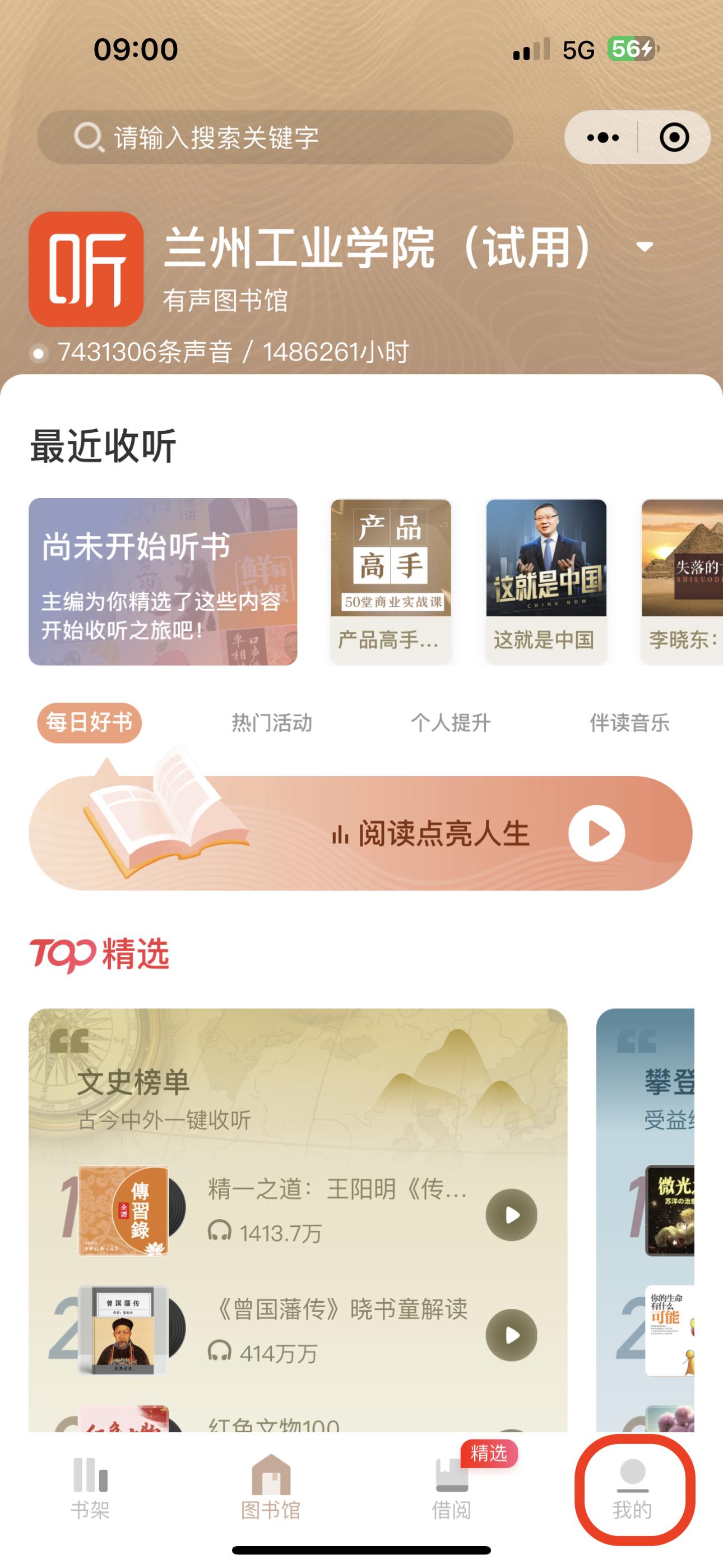Switch to the 热门活动 tab

(271, 722)
